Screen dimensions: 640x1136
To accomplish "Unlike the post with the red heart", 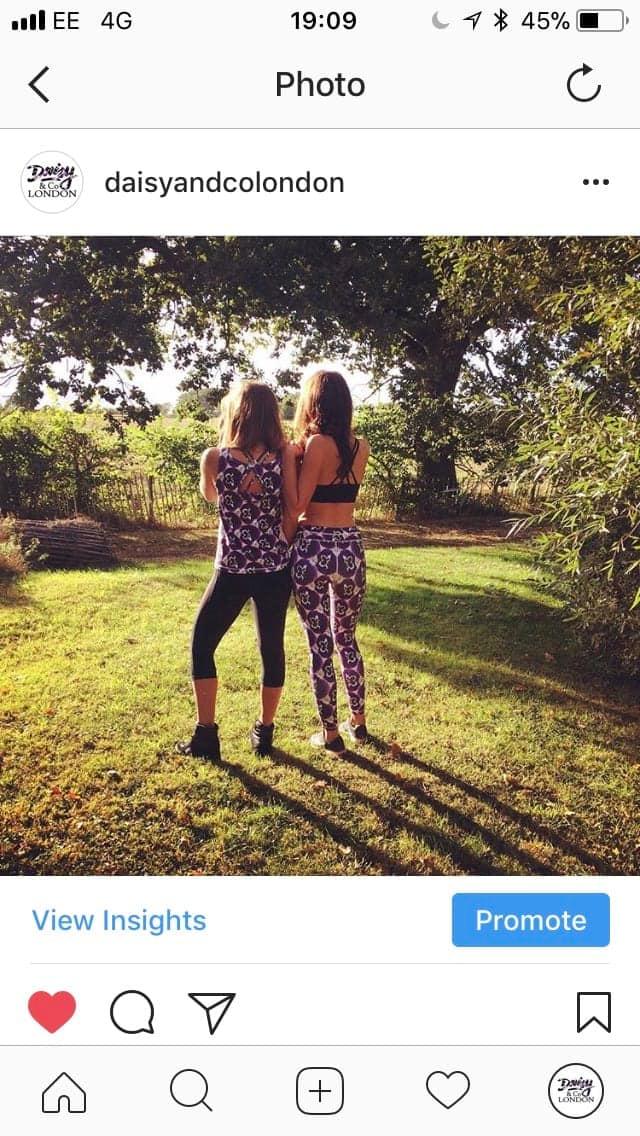I will click(52, 1011).
